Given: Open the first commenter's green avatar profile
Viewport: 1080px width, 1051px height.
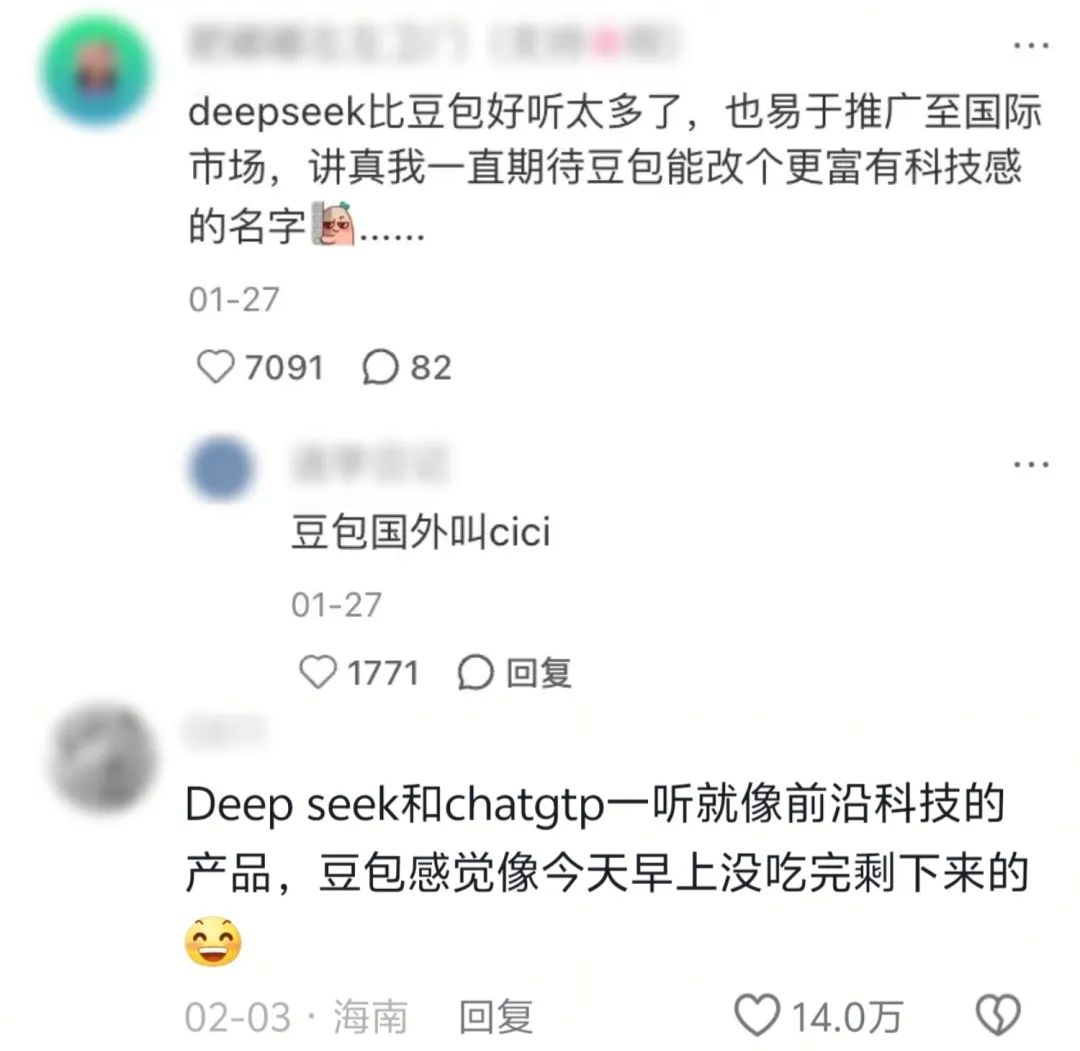Looking at the screenshot, I should coord(96,70).
